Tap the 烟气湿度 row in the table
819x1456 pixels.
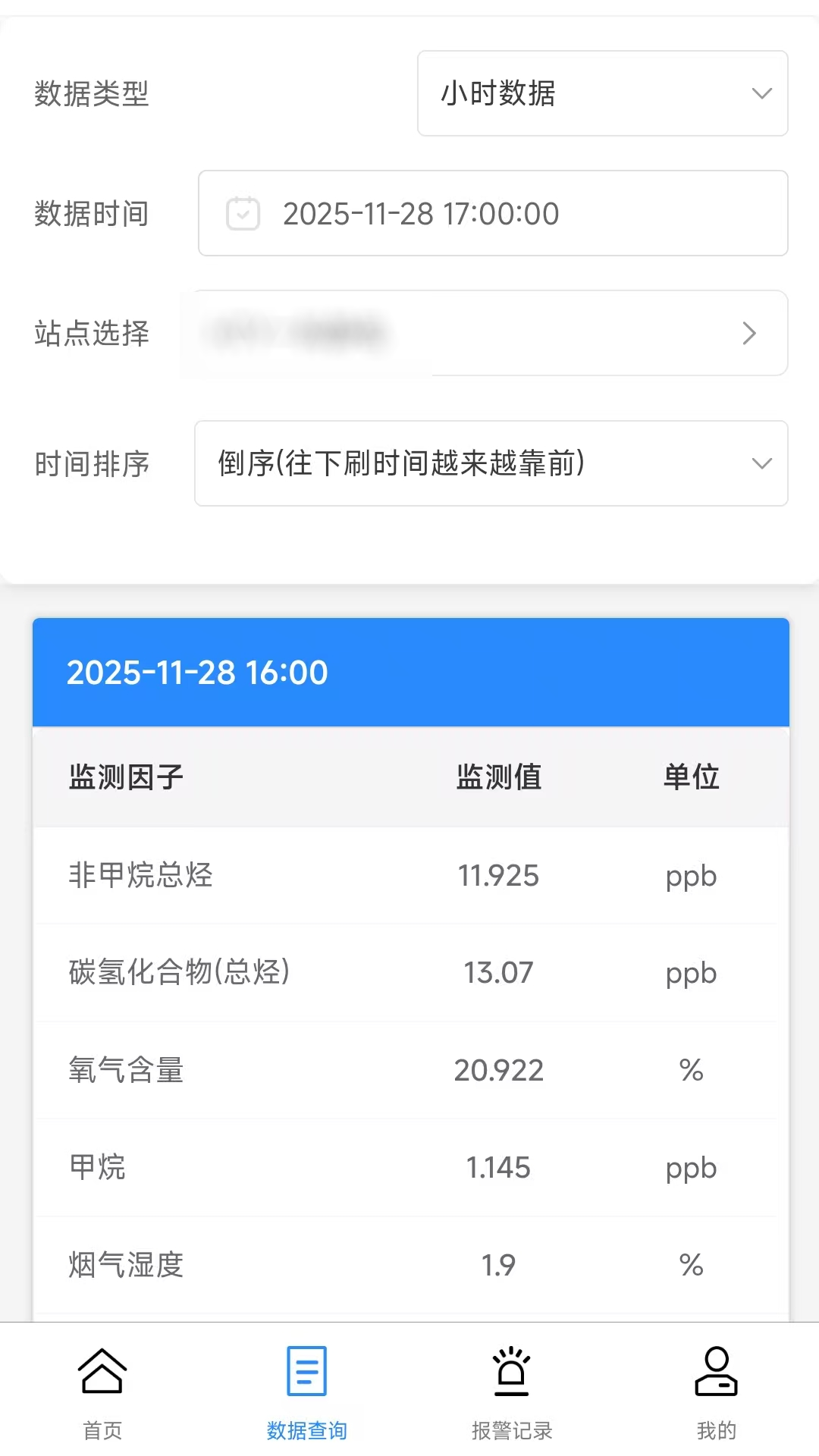click(409, 1264)
